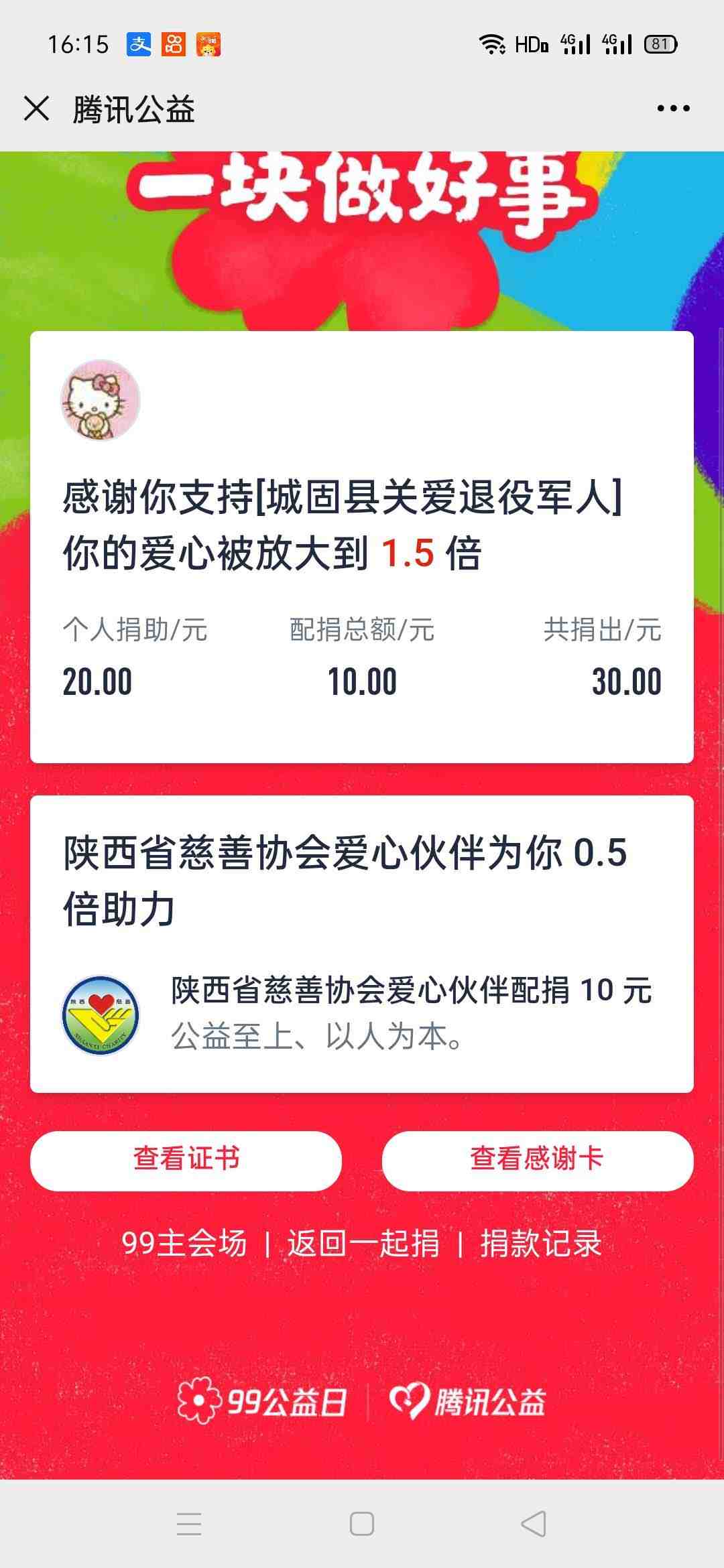Tap the system back button
Screen dimensions: 724x1568
coord(534,1524)
